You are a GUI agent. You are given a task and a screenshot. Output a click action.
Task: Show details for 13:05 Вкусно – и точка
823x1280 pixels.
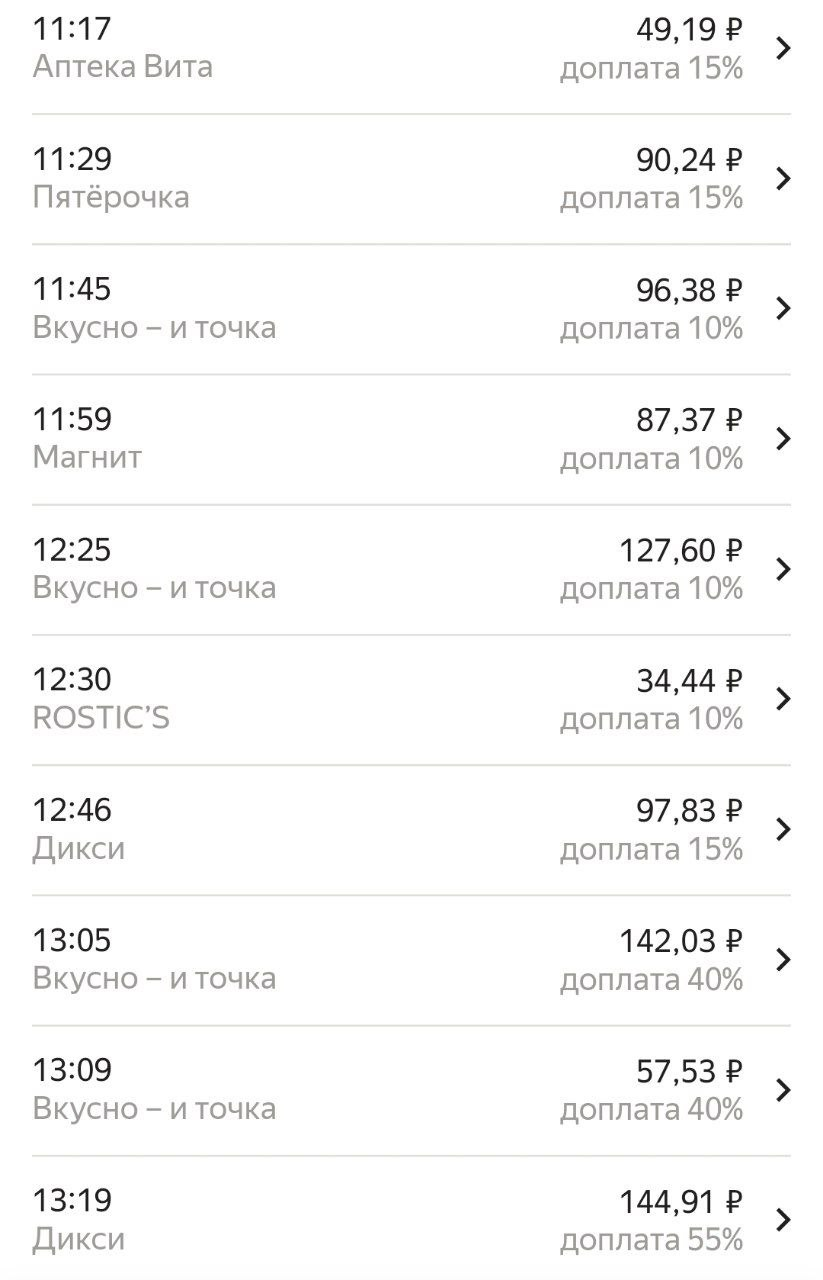[x=410, y=959]
